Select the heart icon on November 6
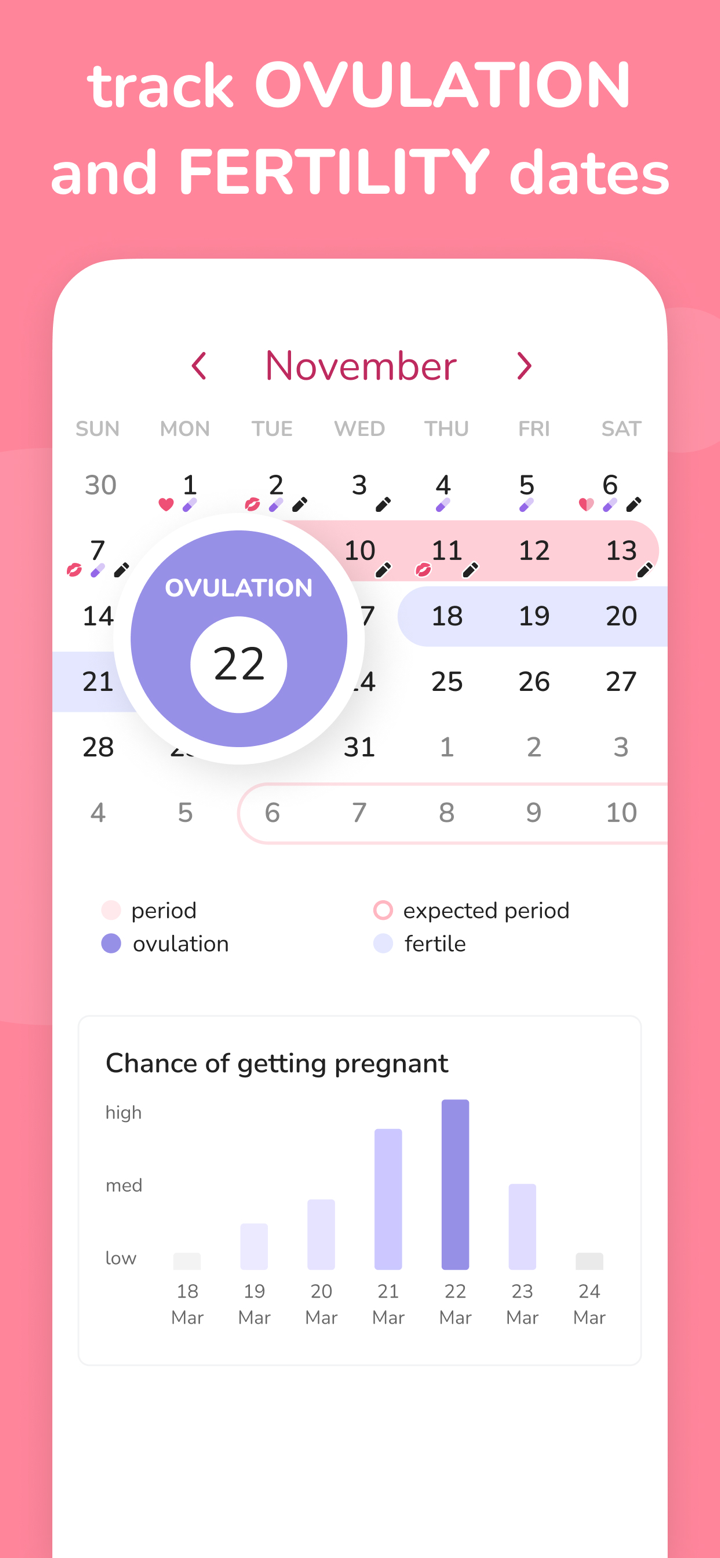This screenshot has width=720, height=1558. pyautogui.click(x=584, y=503)
